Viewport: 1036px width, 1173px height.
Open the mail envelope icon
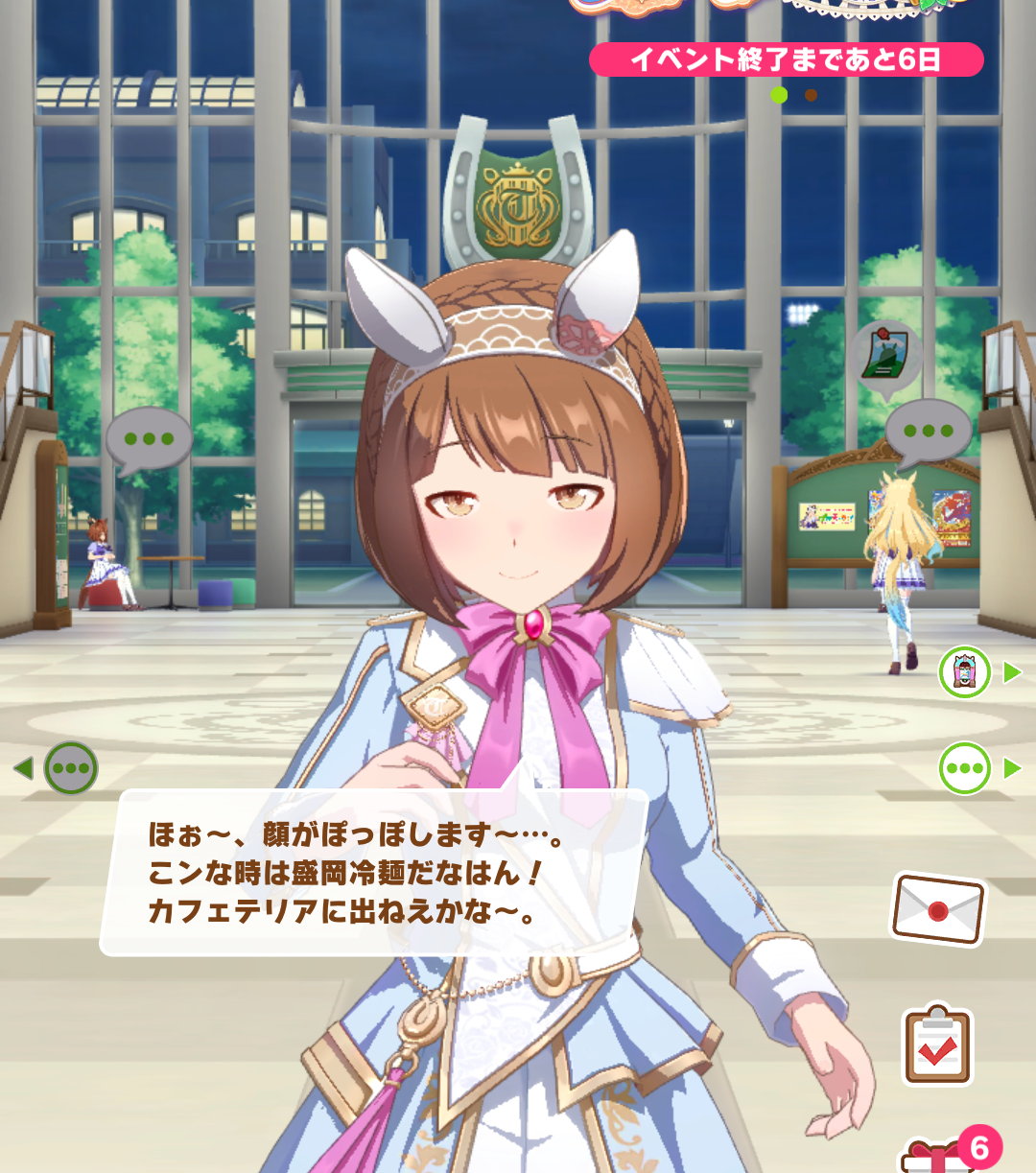pos(938,908)
